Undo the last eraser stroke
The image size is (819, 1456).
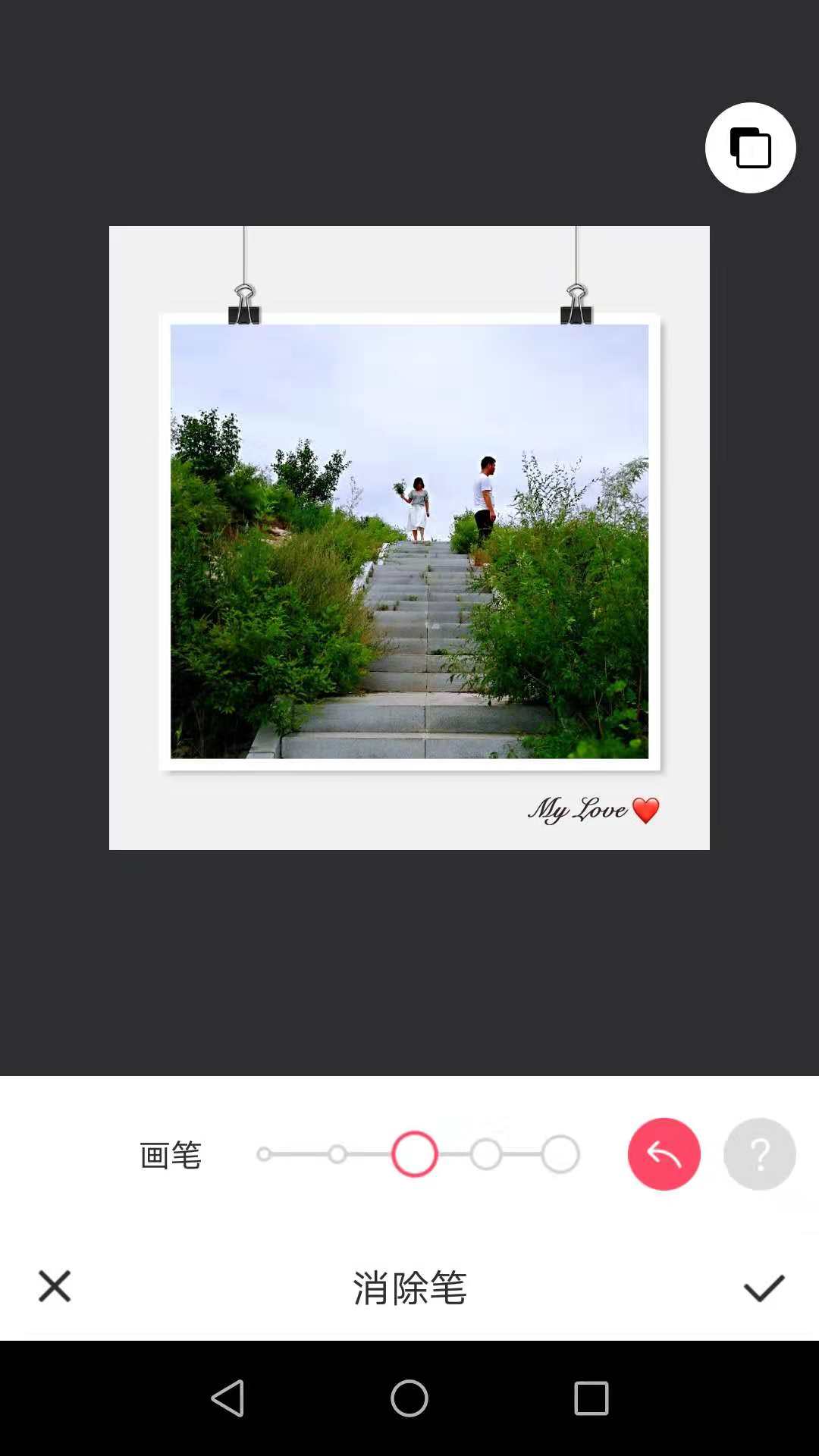point(664,1154)
